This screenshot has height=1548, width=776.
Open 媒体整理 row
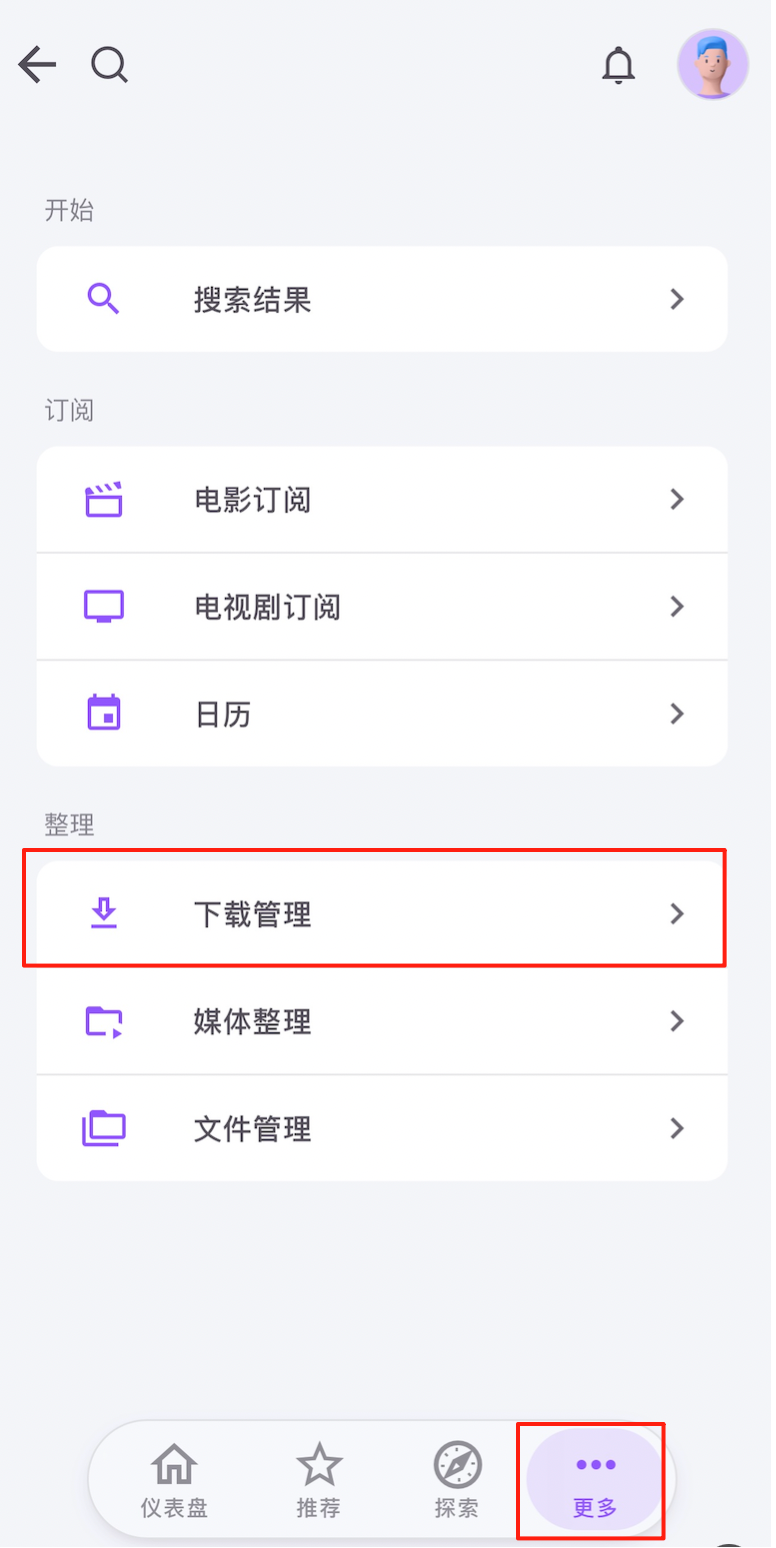pyautogui.click(x=382, y=1021)
